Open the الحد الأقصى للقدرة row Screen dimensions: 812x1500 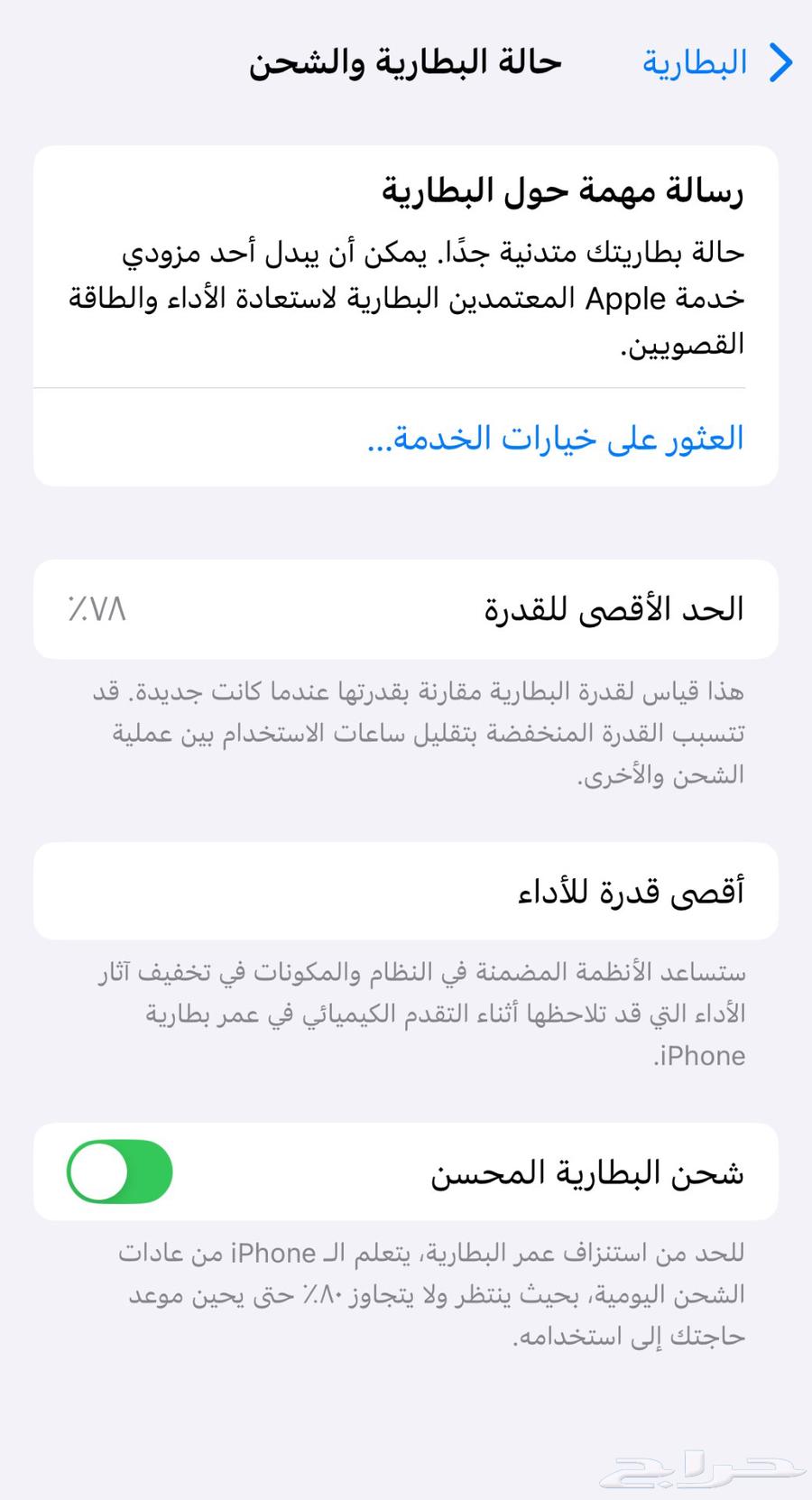click(406, 609)
